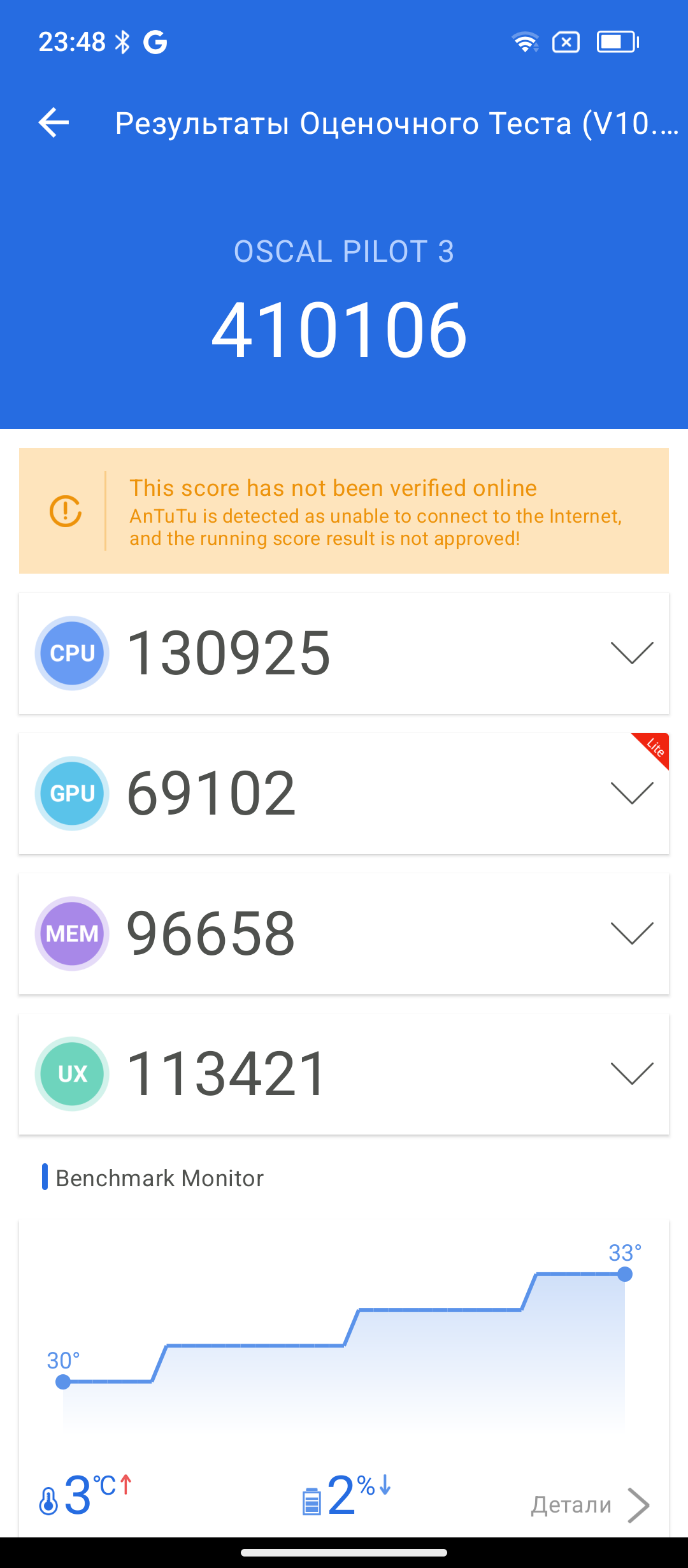
Task: Go back from the benchmark results
Action: pos(54,122)
